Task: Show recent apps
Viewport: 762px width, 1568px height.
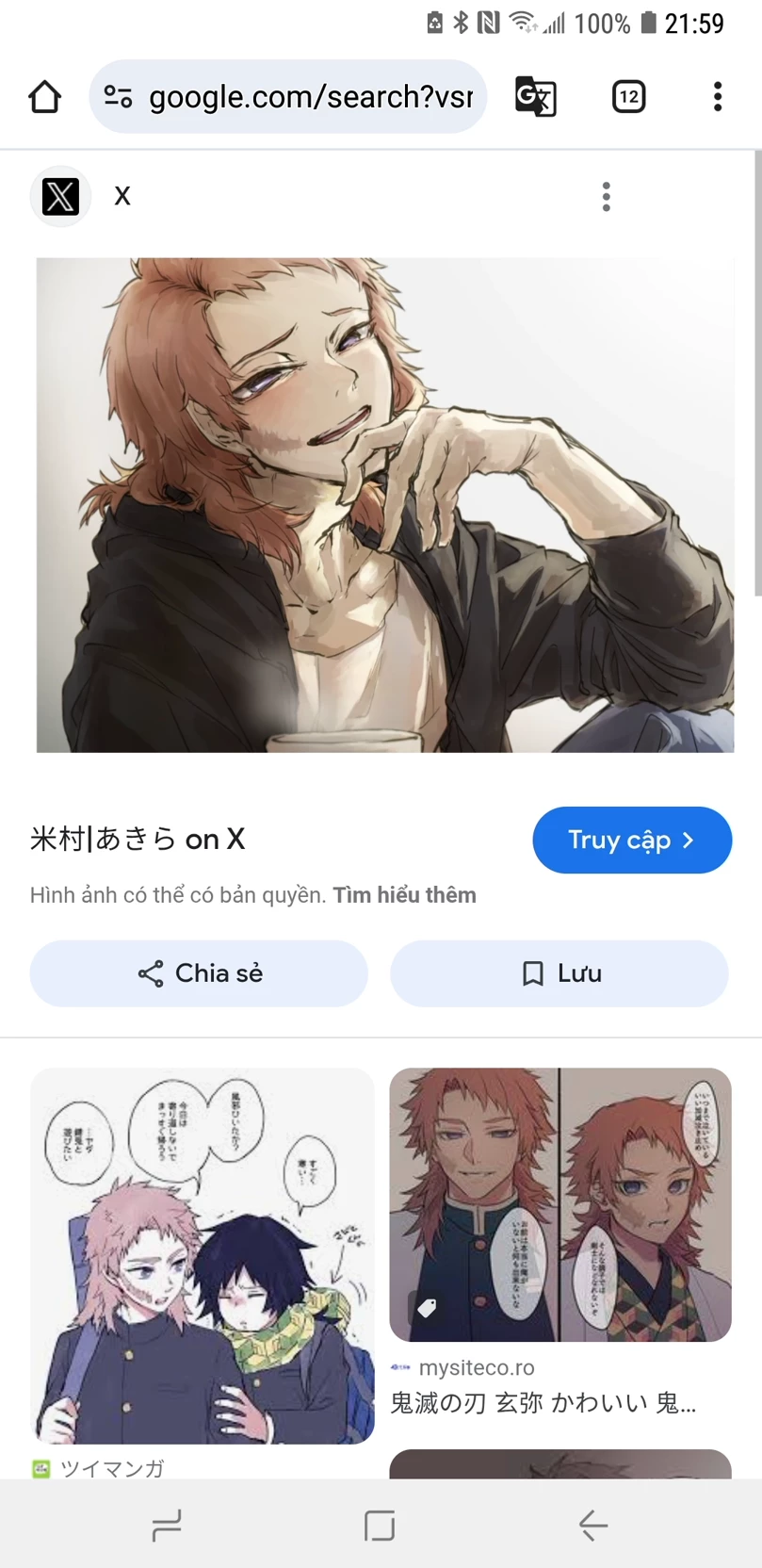Action: 167,1525
